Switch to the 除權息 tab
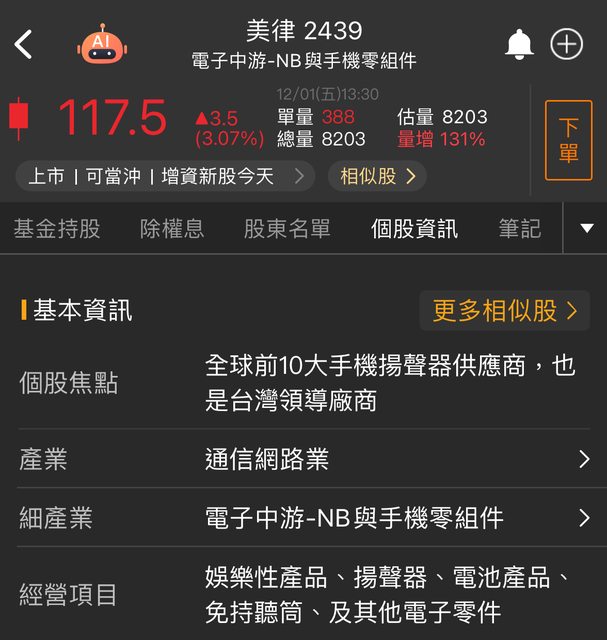607x640 pixels. coord(172,229)
